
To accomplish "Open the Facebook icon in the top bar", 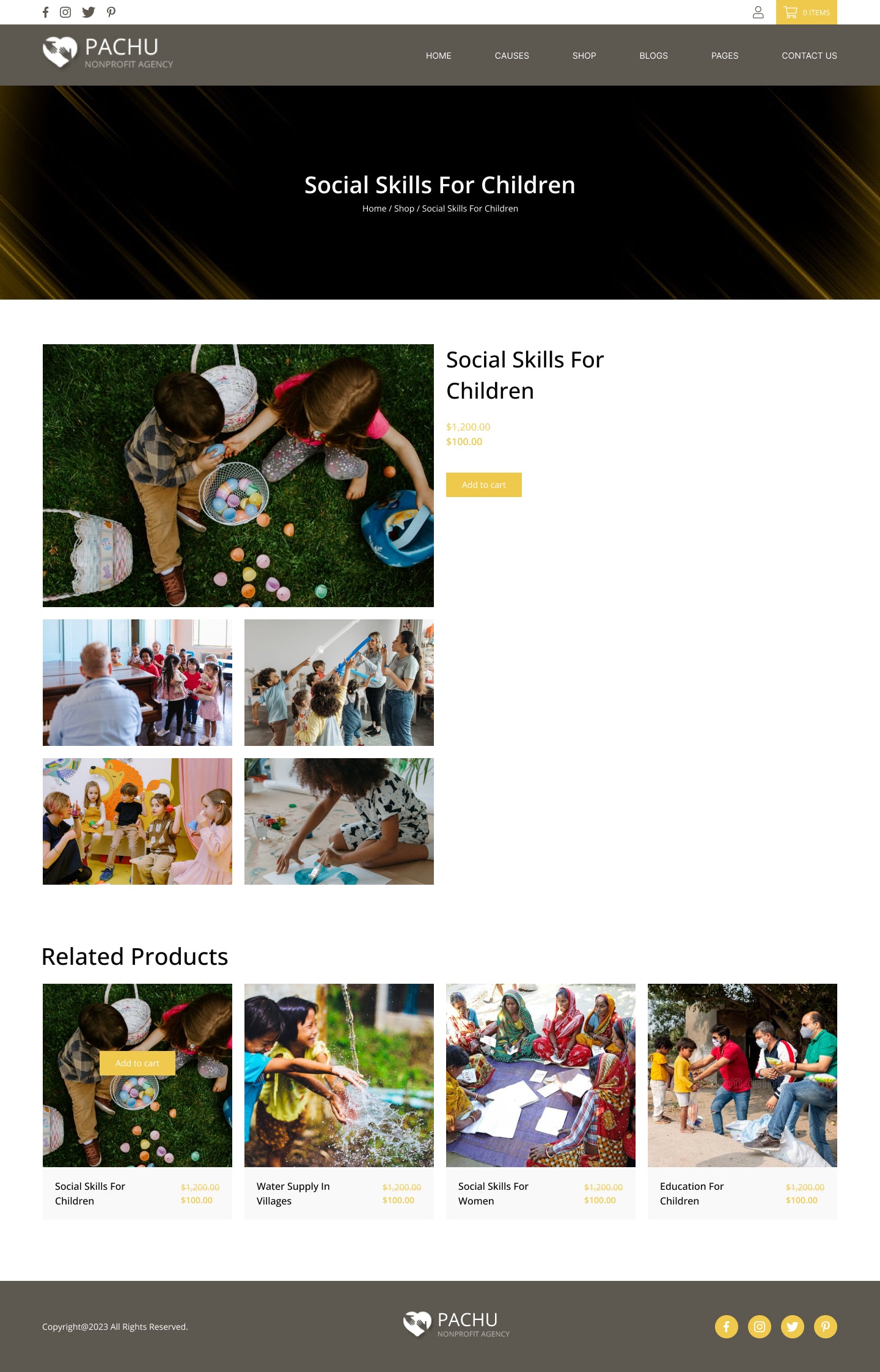I will pos(46,12).
